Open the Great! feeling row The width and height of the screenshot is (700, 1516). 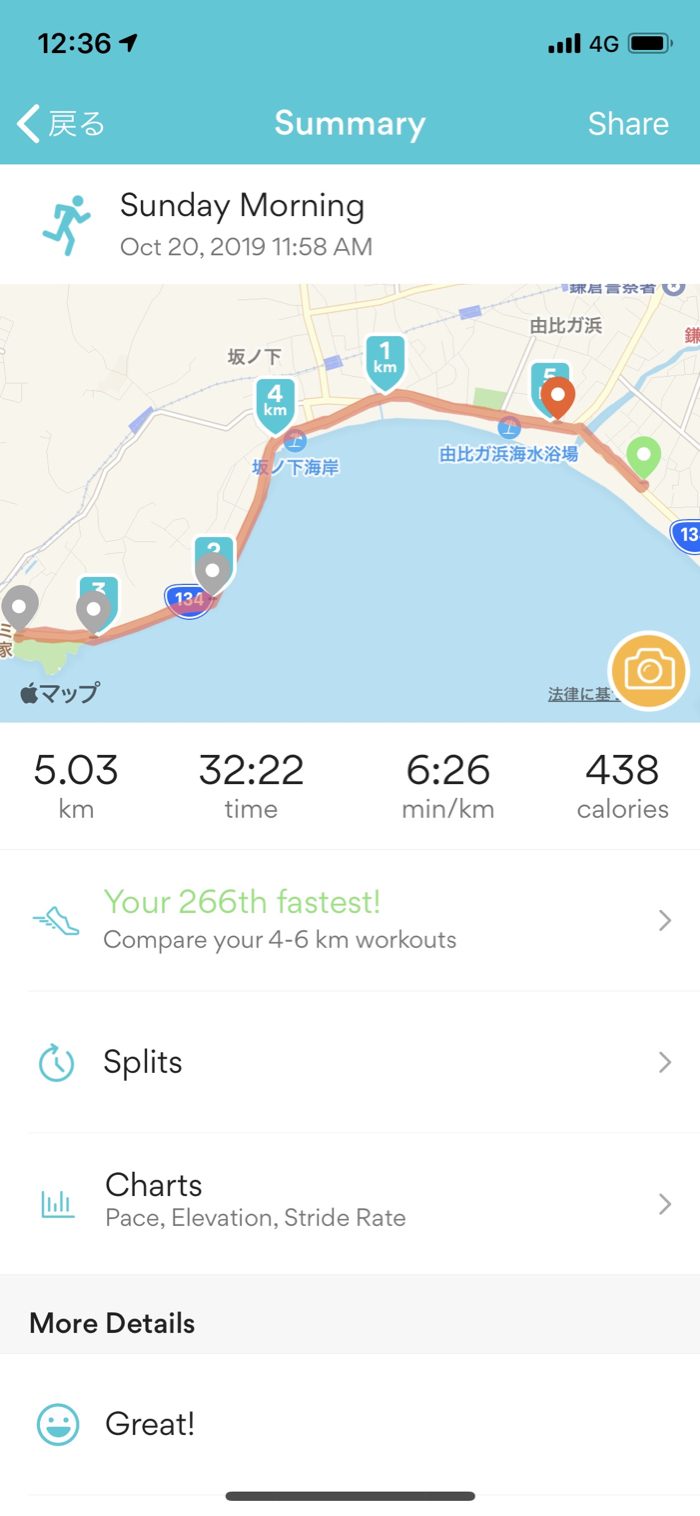350,1424
